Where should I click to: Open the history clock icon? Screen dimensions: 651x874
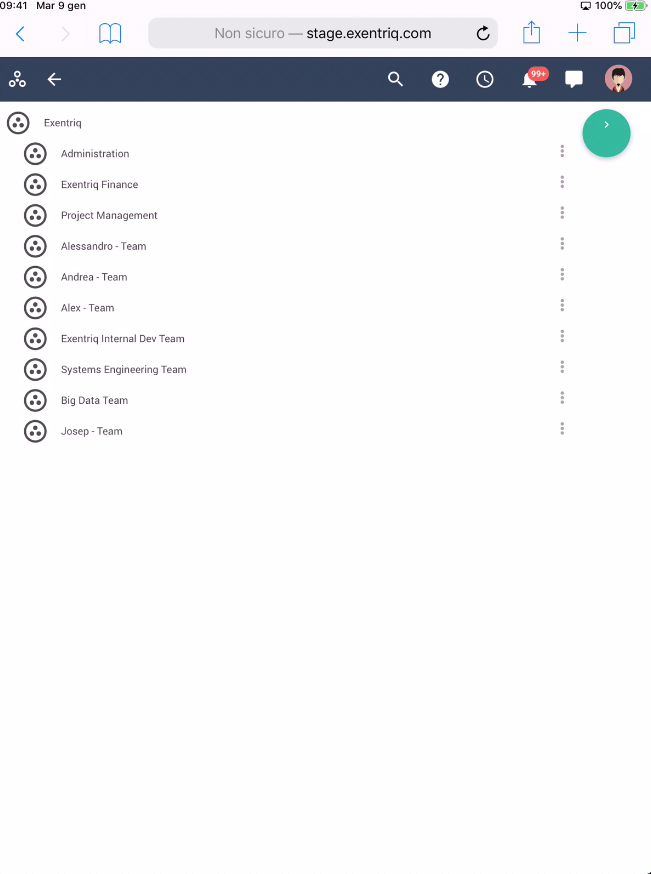(x=485, y=79)
